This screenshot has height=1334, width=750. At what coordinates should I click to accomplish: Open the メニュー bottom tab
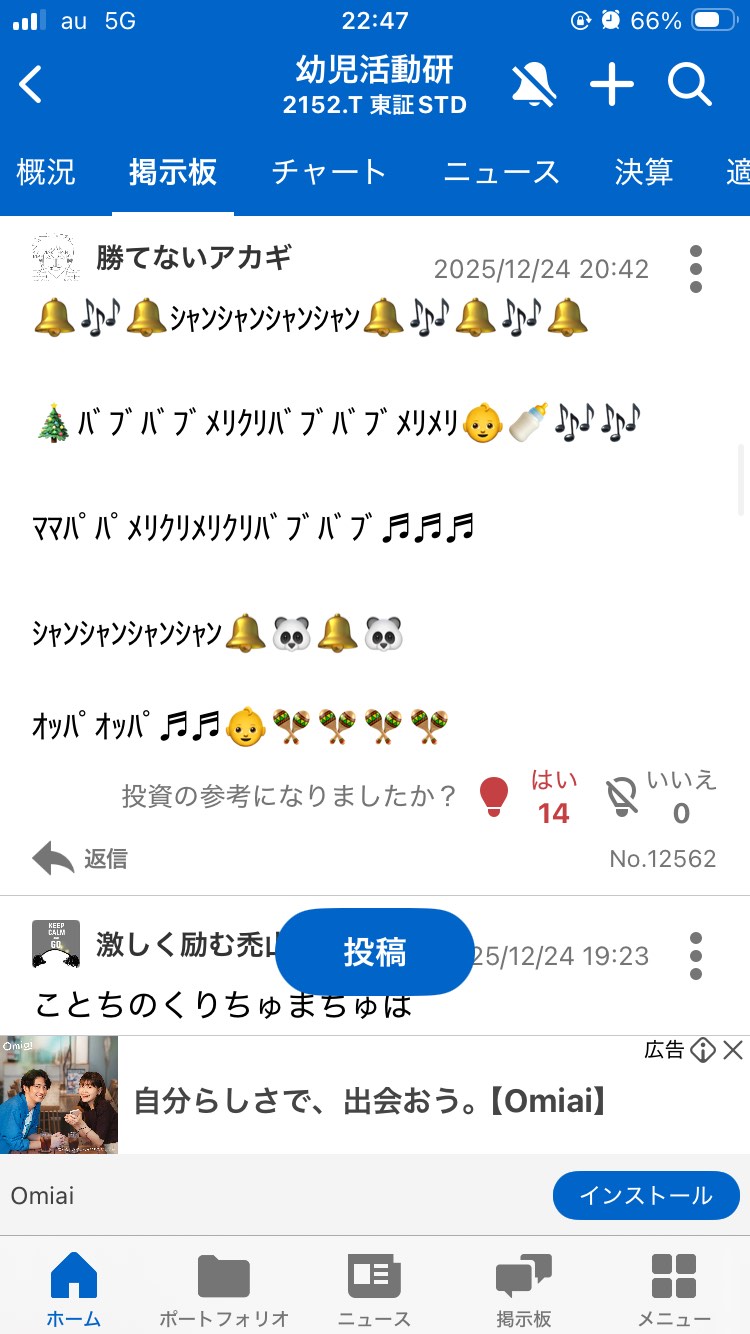[674, 1290]
